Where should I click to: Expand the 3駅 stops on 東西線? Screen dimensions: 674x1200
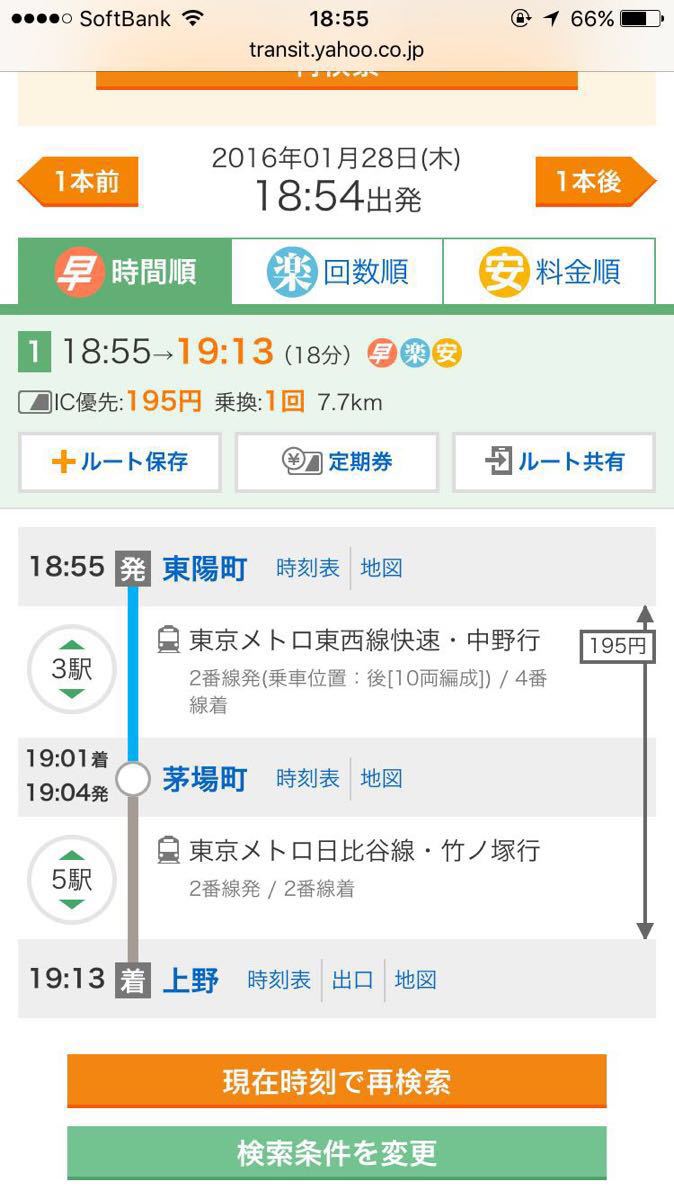pyautogui.click(x=72, y=669)
